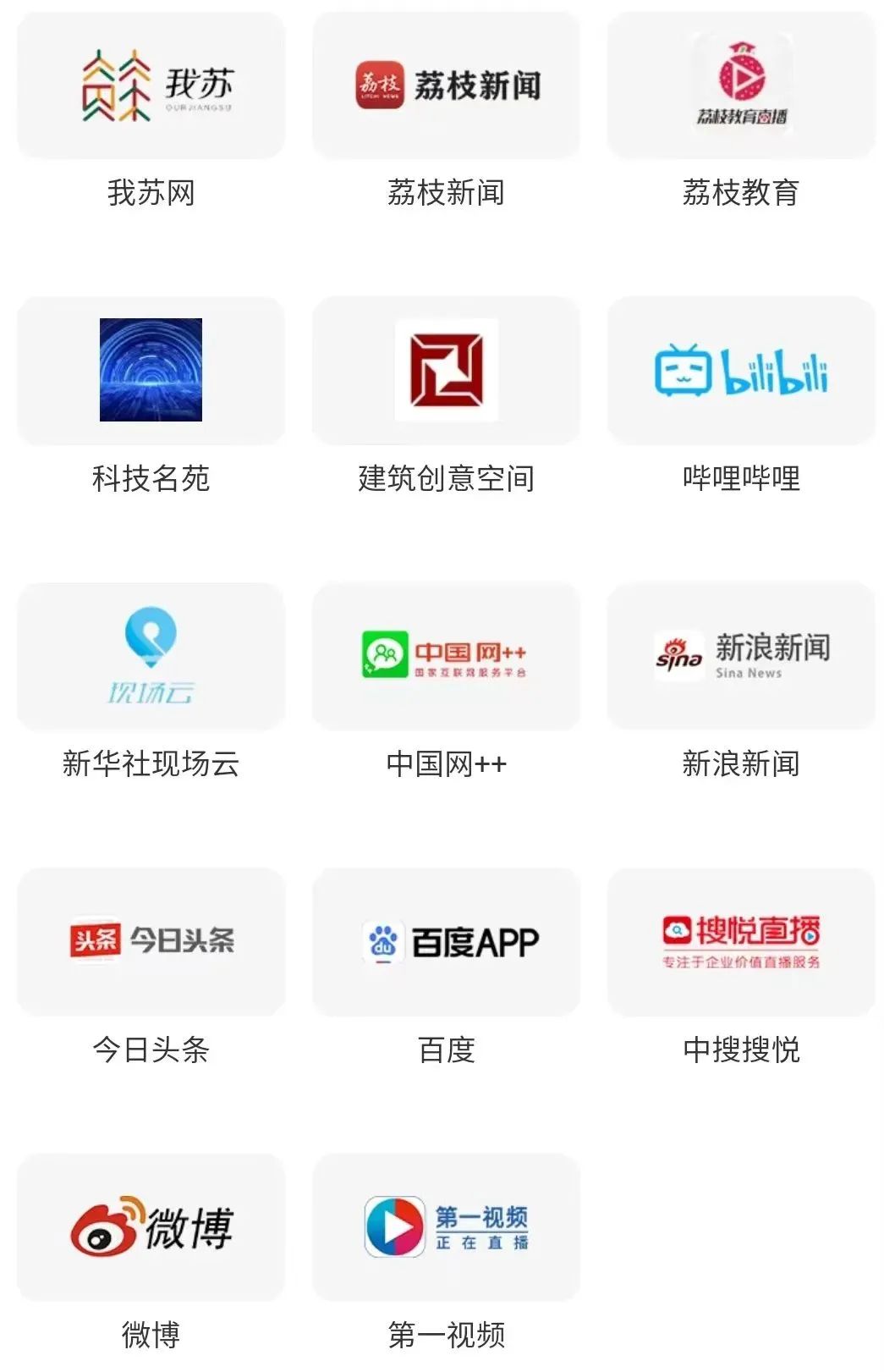Open the 第一视频 tile
The width and height of the screenshot is (884, 1372).
tap(446, 1227)
